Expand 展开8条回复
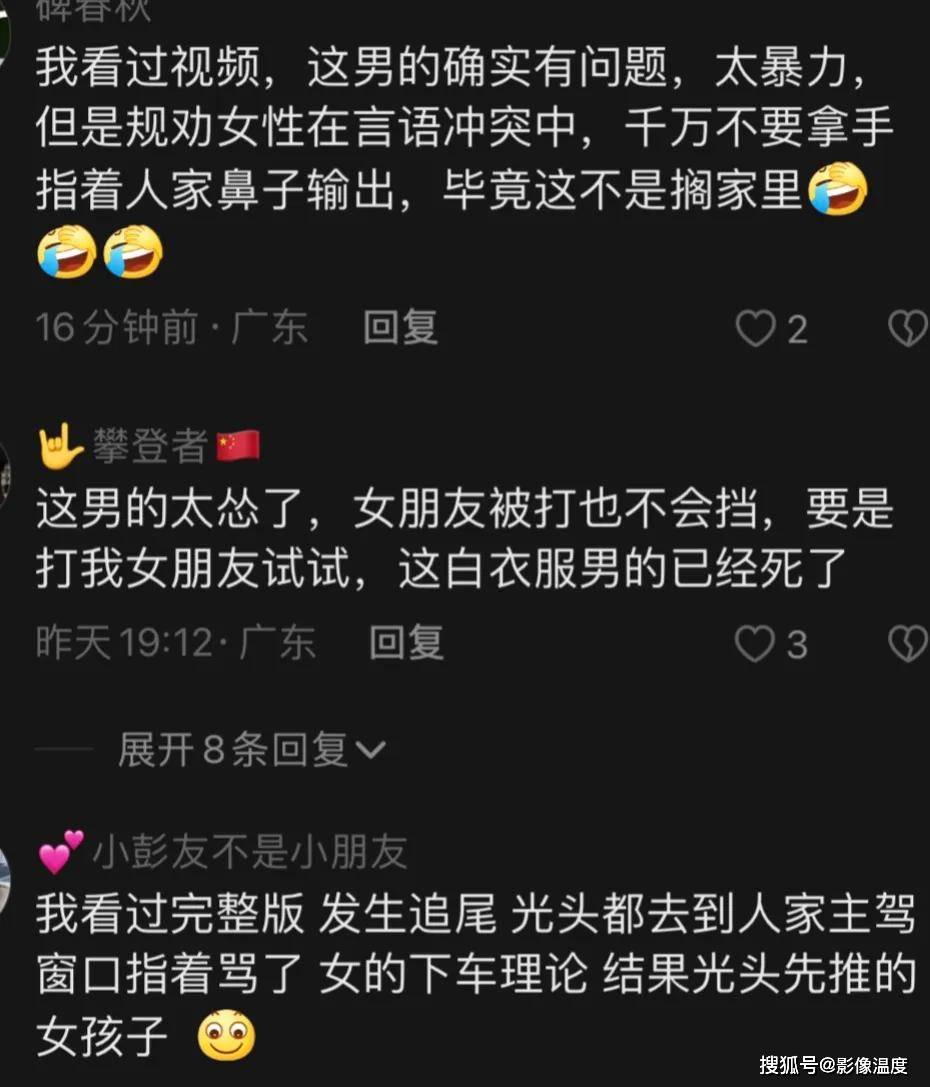The image size is (930, 1087). 250,750
